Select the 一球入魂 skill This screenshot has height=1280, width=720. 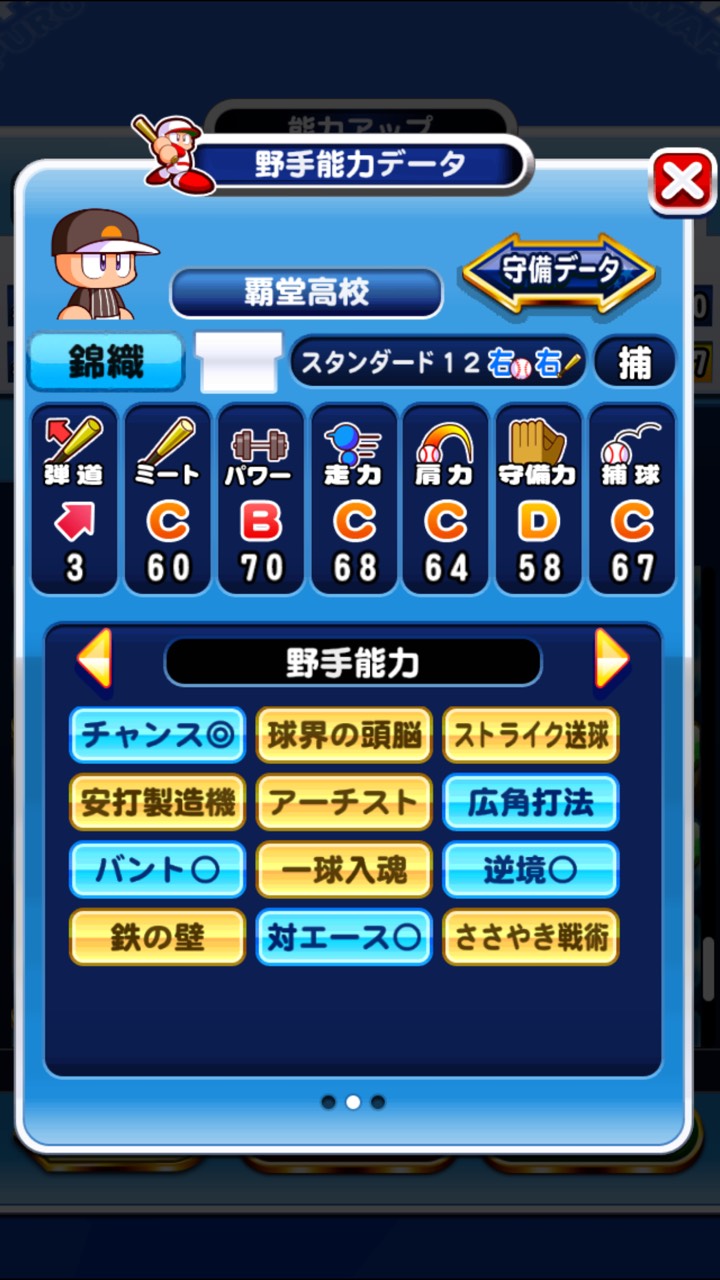[x=344, y=870]
